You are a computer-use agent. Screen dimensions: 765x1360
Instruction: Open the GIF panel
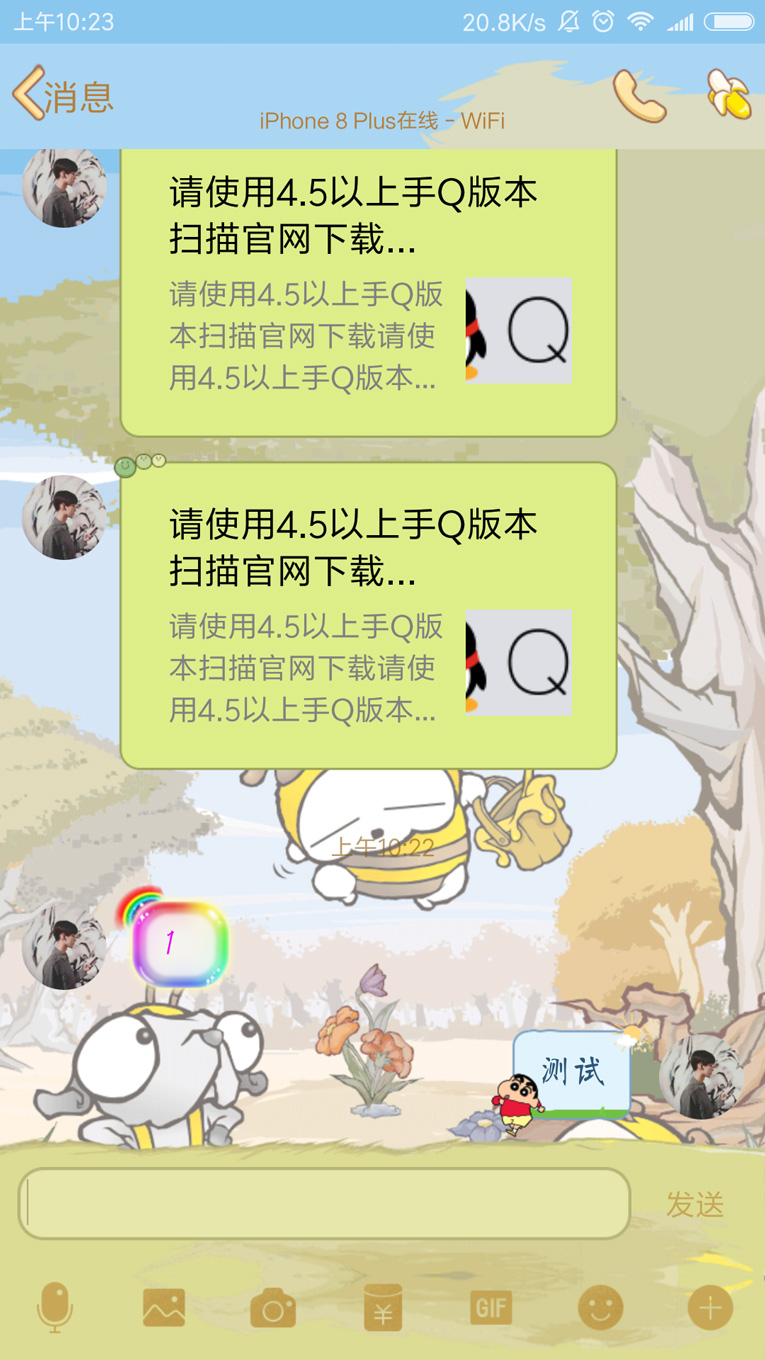(x=491, y=1308)
